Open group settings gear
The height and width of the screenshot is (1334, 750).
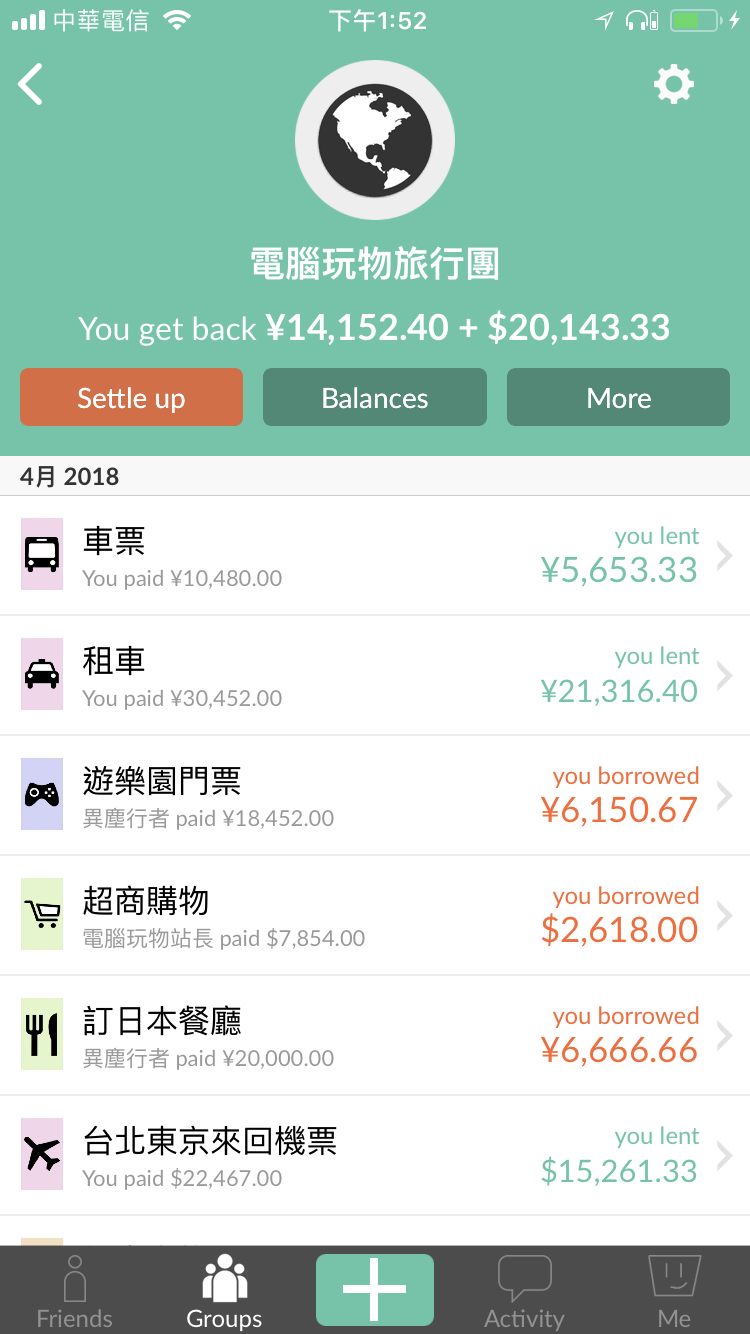(674, 85)
